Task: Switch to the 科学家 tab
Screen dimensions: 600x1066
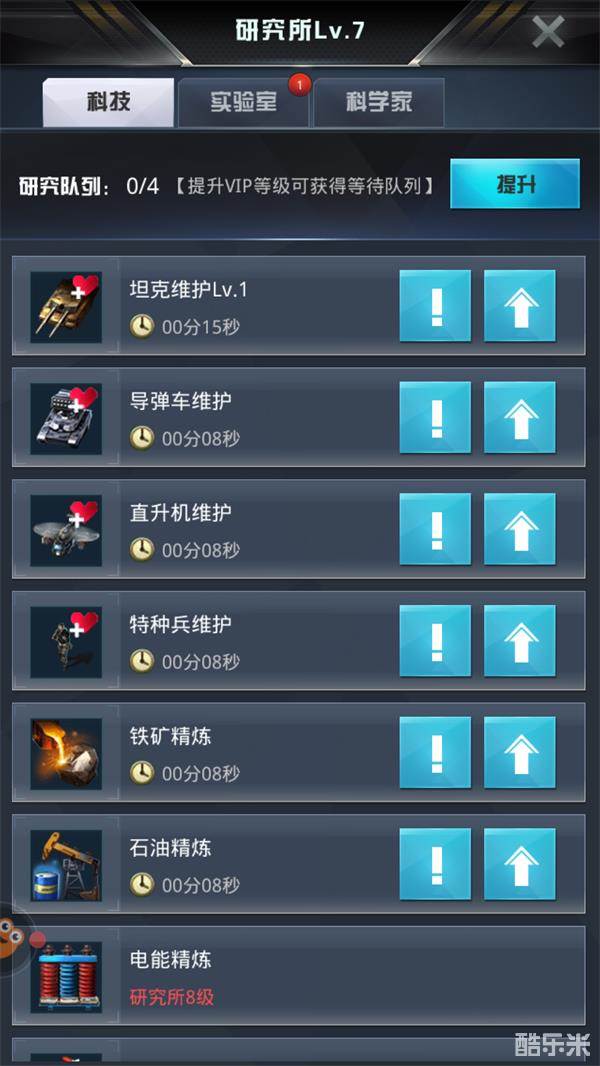Action: [379, 103]
